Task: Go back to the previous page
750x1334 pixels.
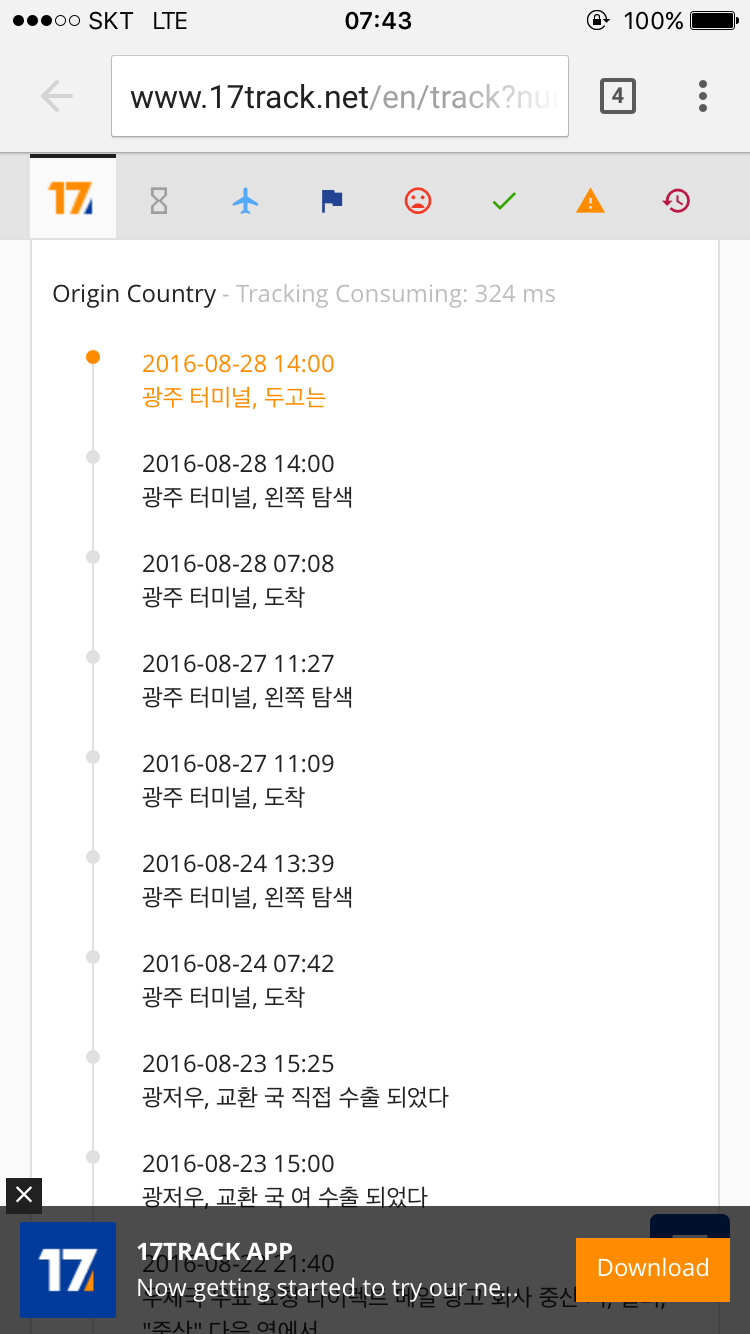Action: [x=57, y=97]
